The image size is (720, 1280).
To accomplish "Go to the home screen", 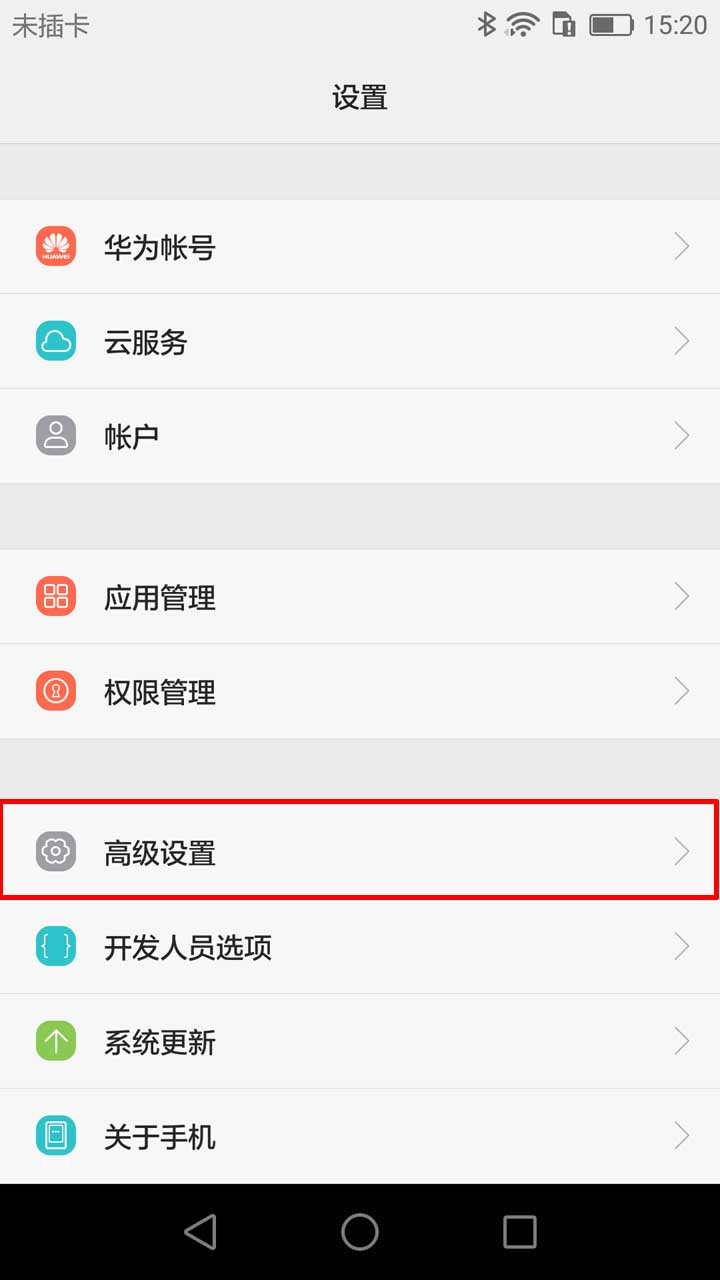I will tap(360, 1232).
